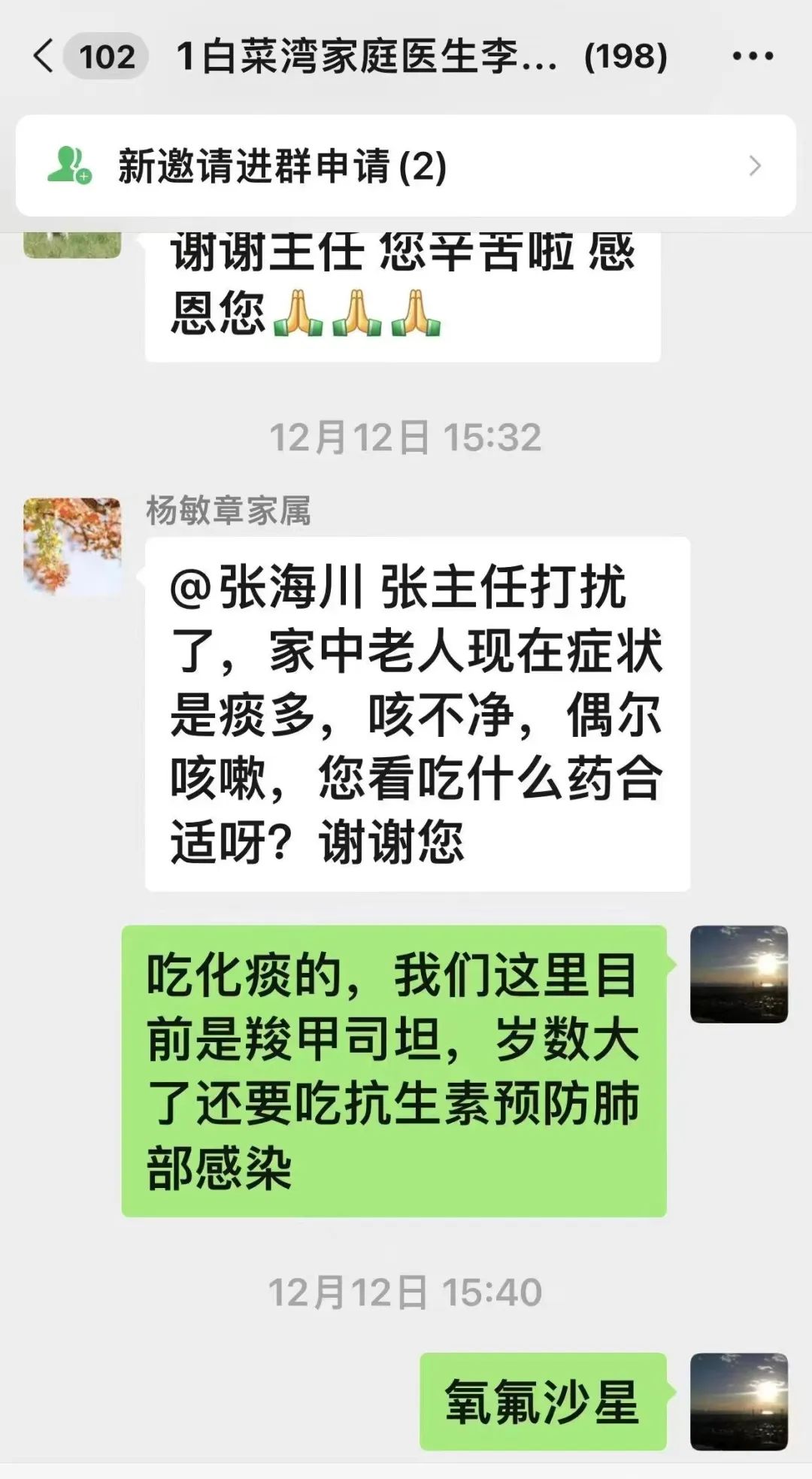Go back to the chat list

tap(45, 56)
